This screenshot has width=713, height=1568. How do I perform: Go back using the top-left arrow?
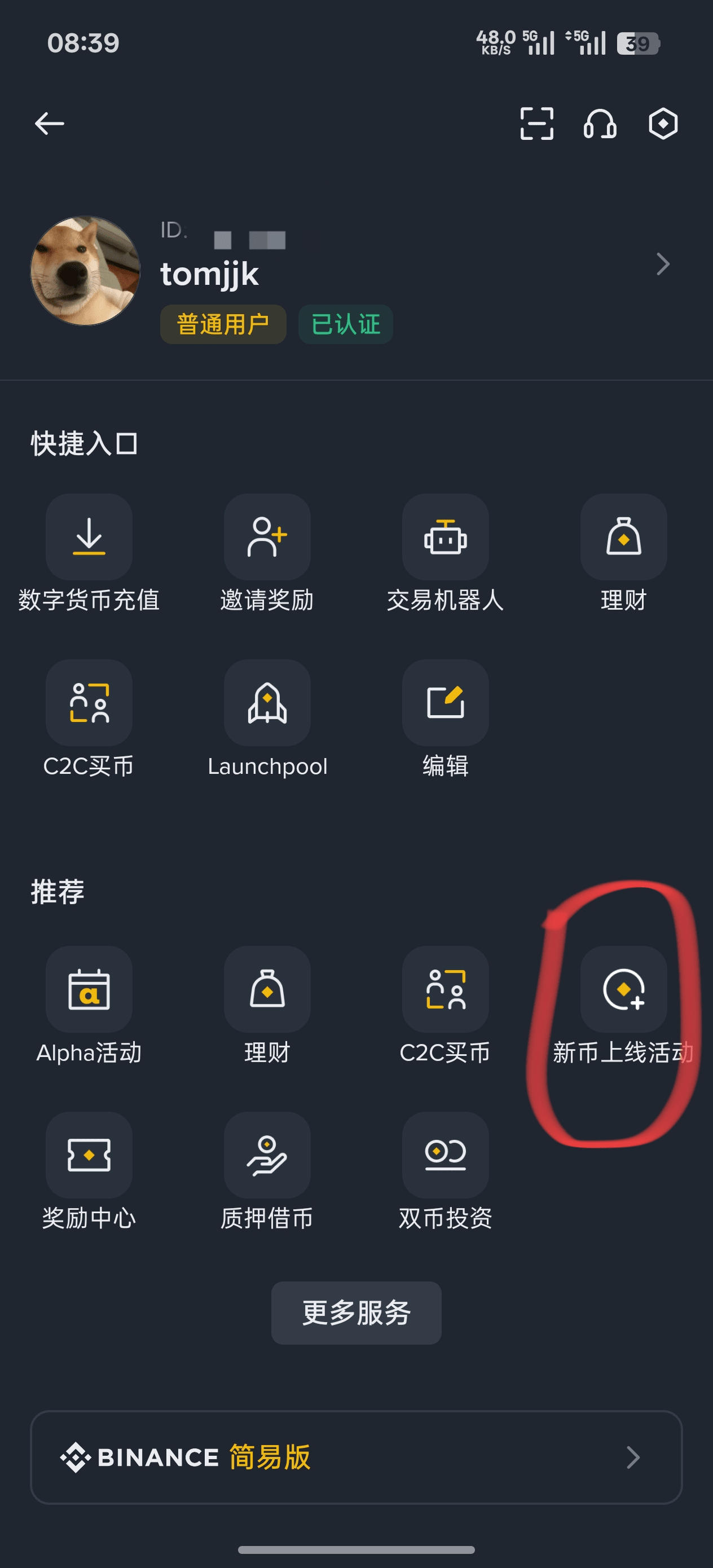point(49,124)
